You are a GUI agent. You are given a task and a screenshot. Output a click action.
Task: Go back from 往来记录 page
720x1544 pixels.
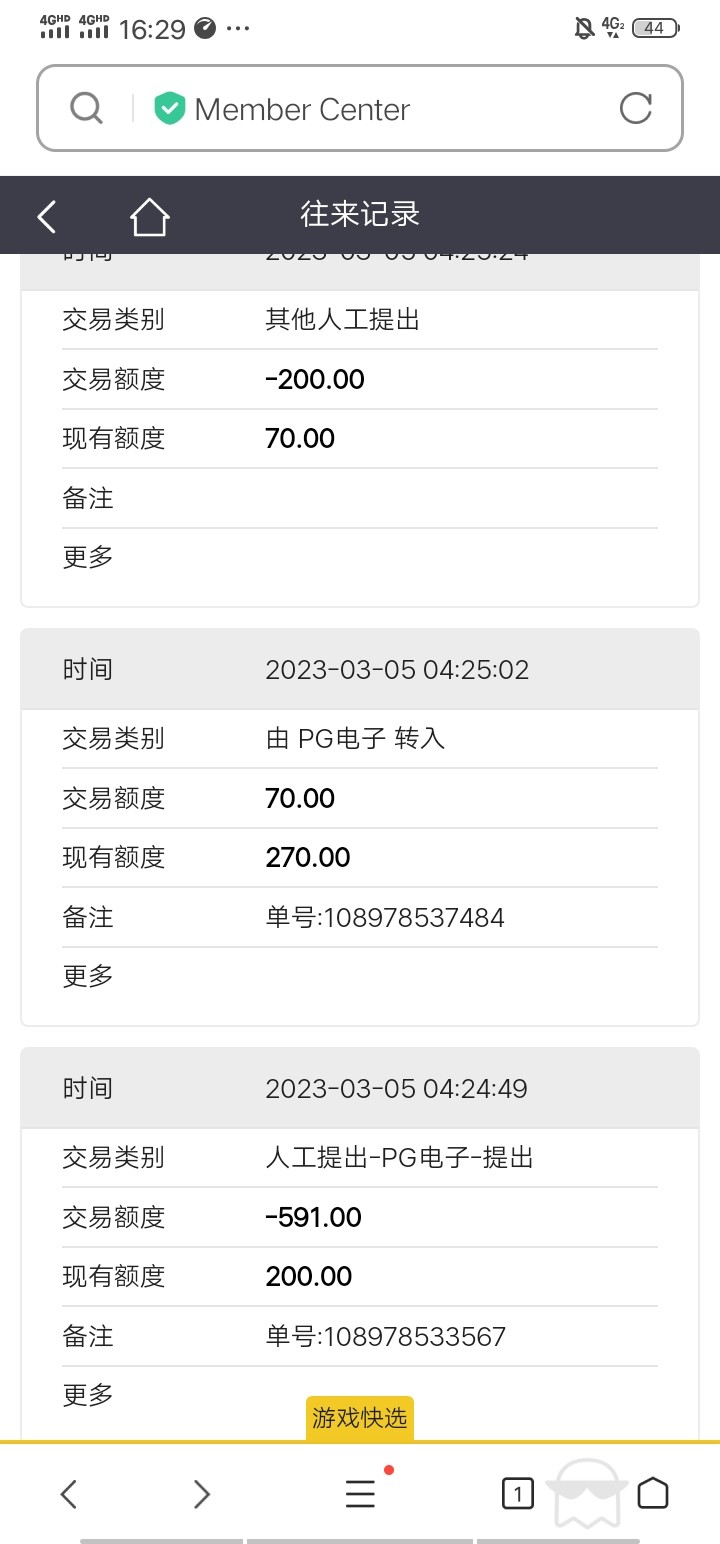pos(47,216)
